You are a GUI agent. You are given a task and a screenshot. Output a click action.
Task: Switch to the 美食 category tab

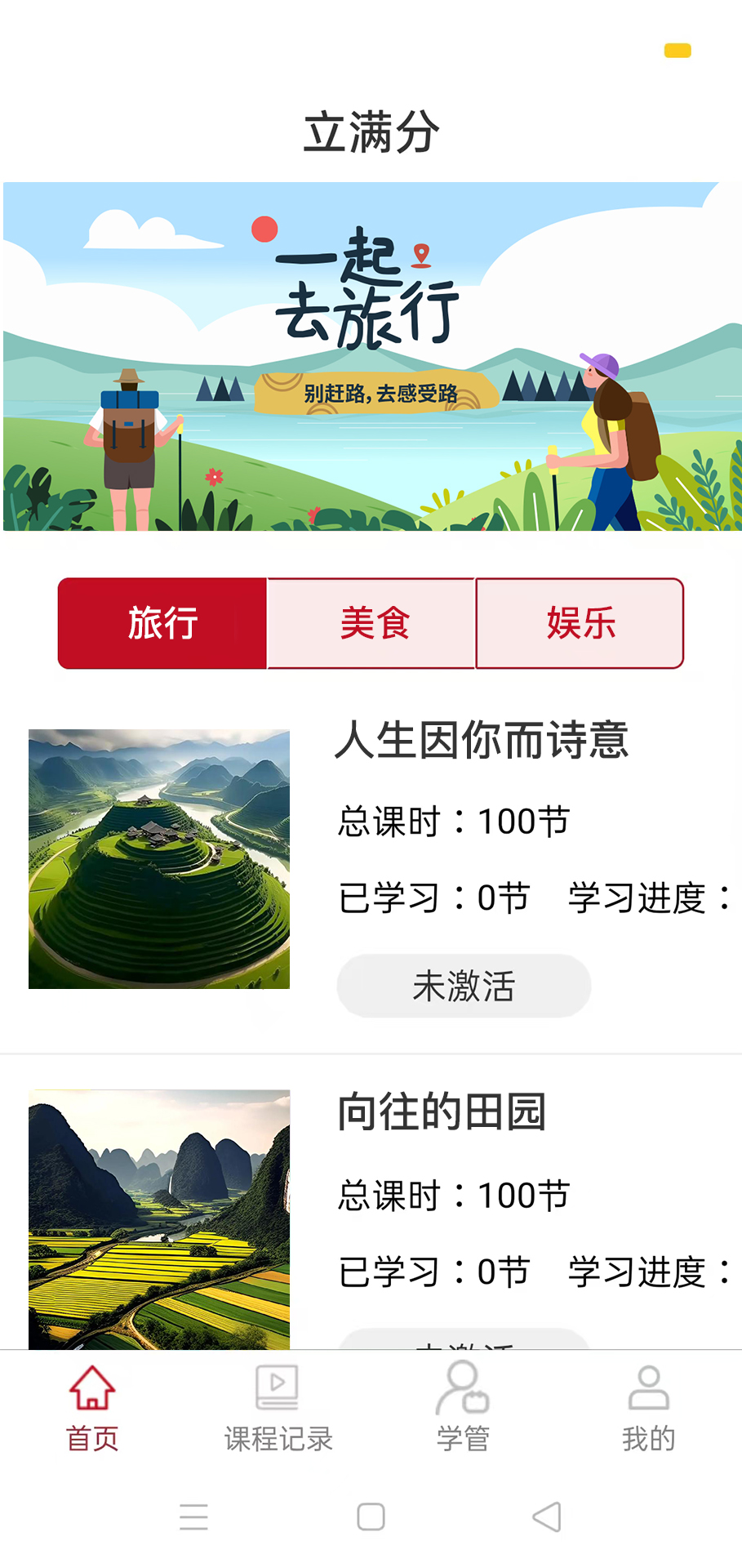point(371,623)
